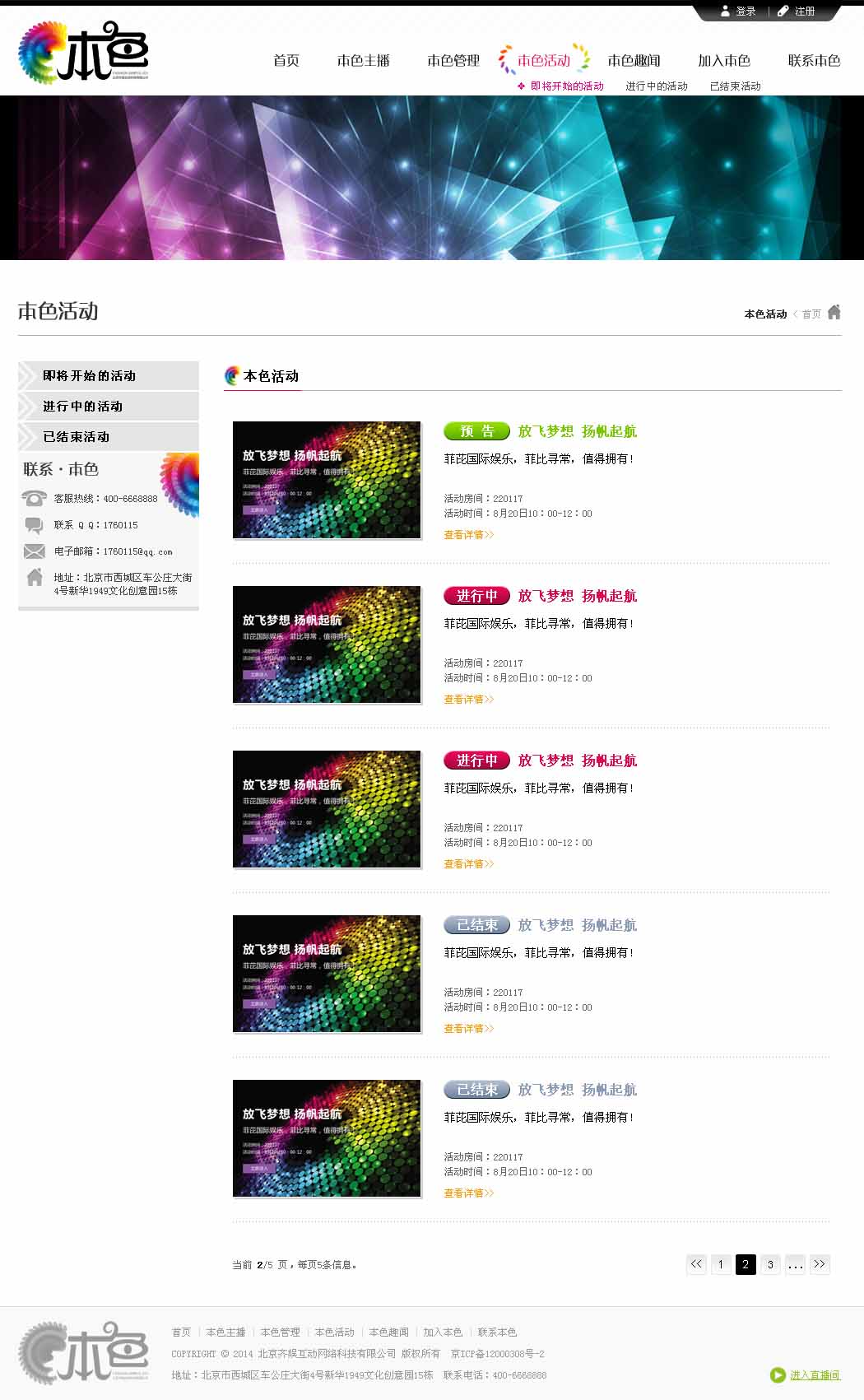Open 本色趣闻 in top navigation

pyautogui.click(x=634, y=61)
